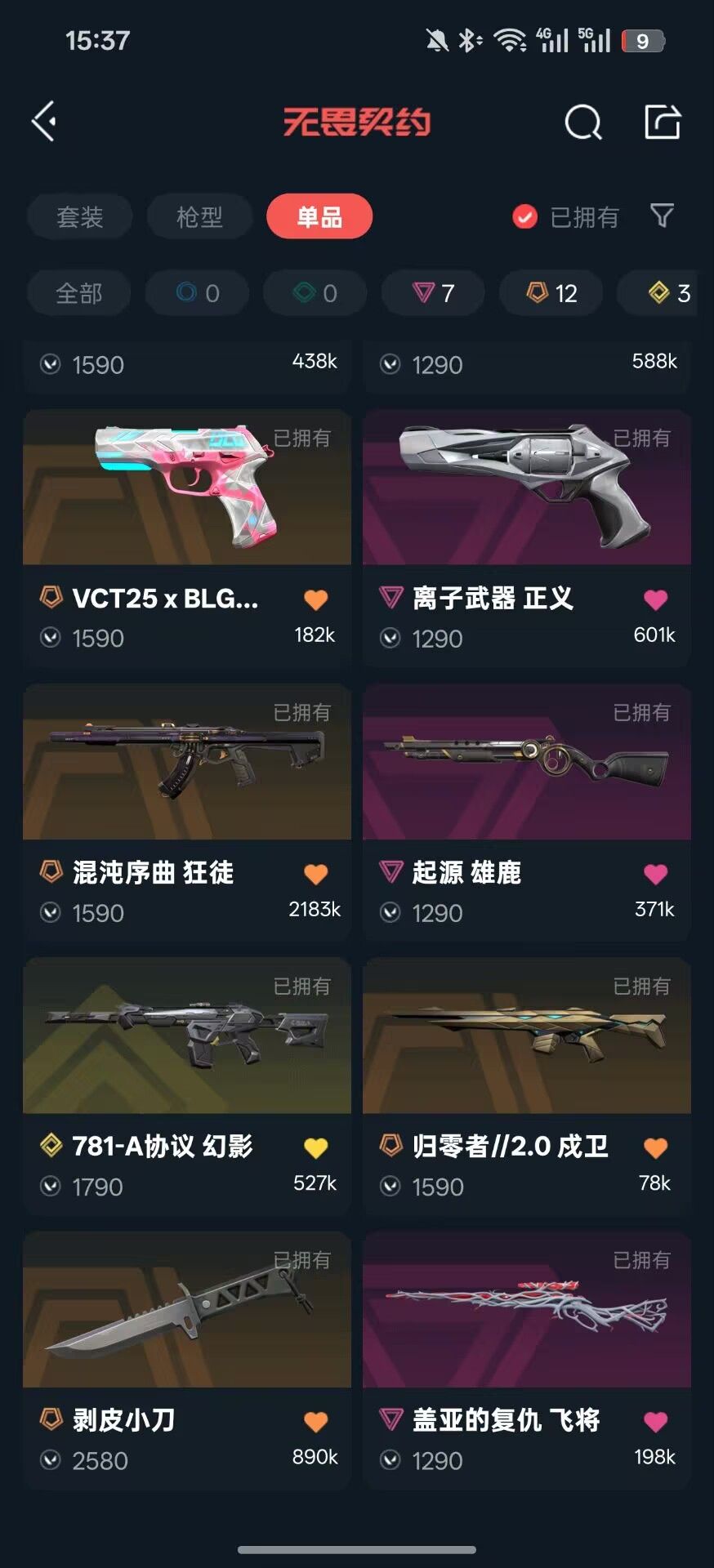Click the blue rarity filter showing 0

click(x=196, y=292)
